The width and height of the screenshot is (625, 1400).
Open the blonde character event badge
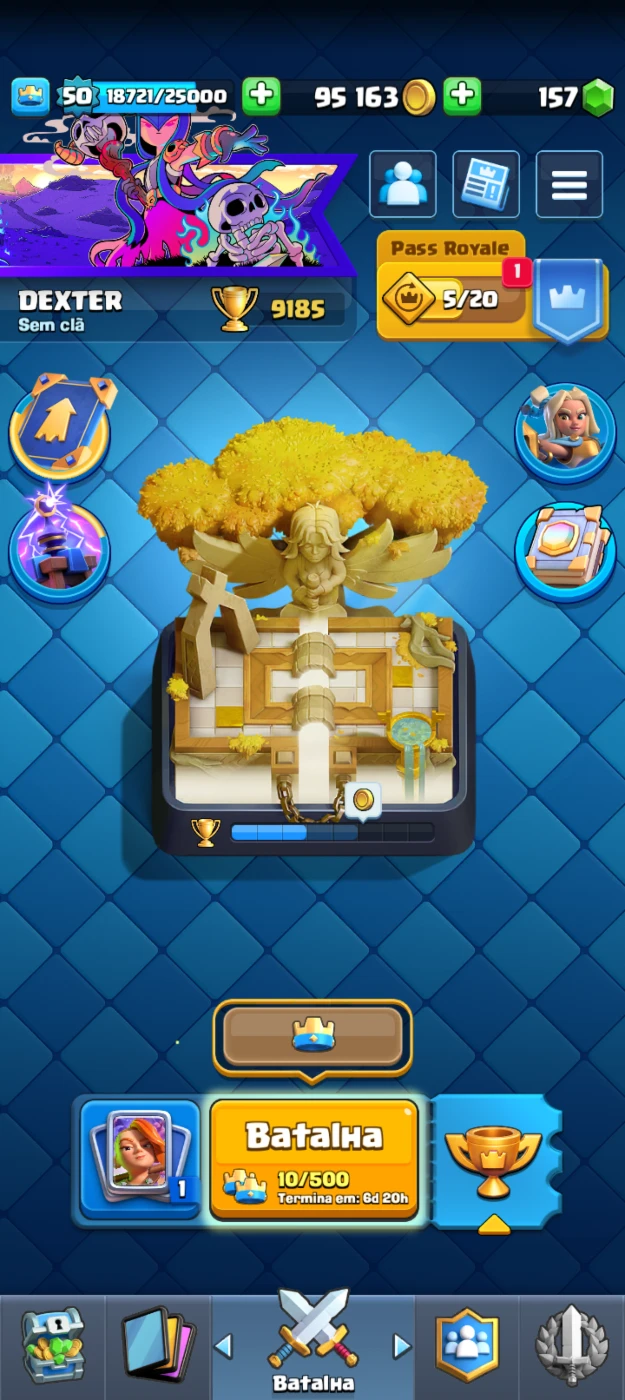pyautogui.click(x=565, y=432)
